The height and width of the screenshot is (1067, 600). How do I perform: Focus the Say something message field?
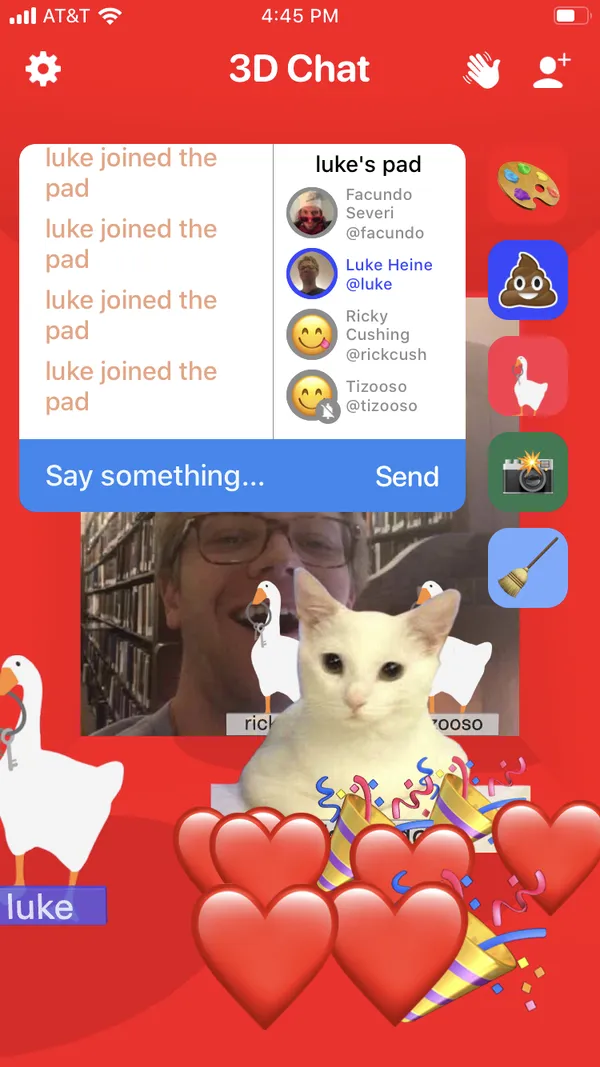click(190, 476)
